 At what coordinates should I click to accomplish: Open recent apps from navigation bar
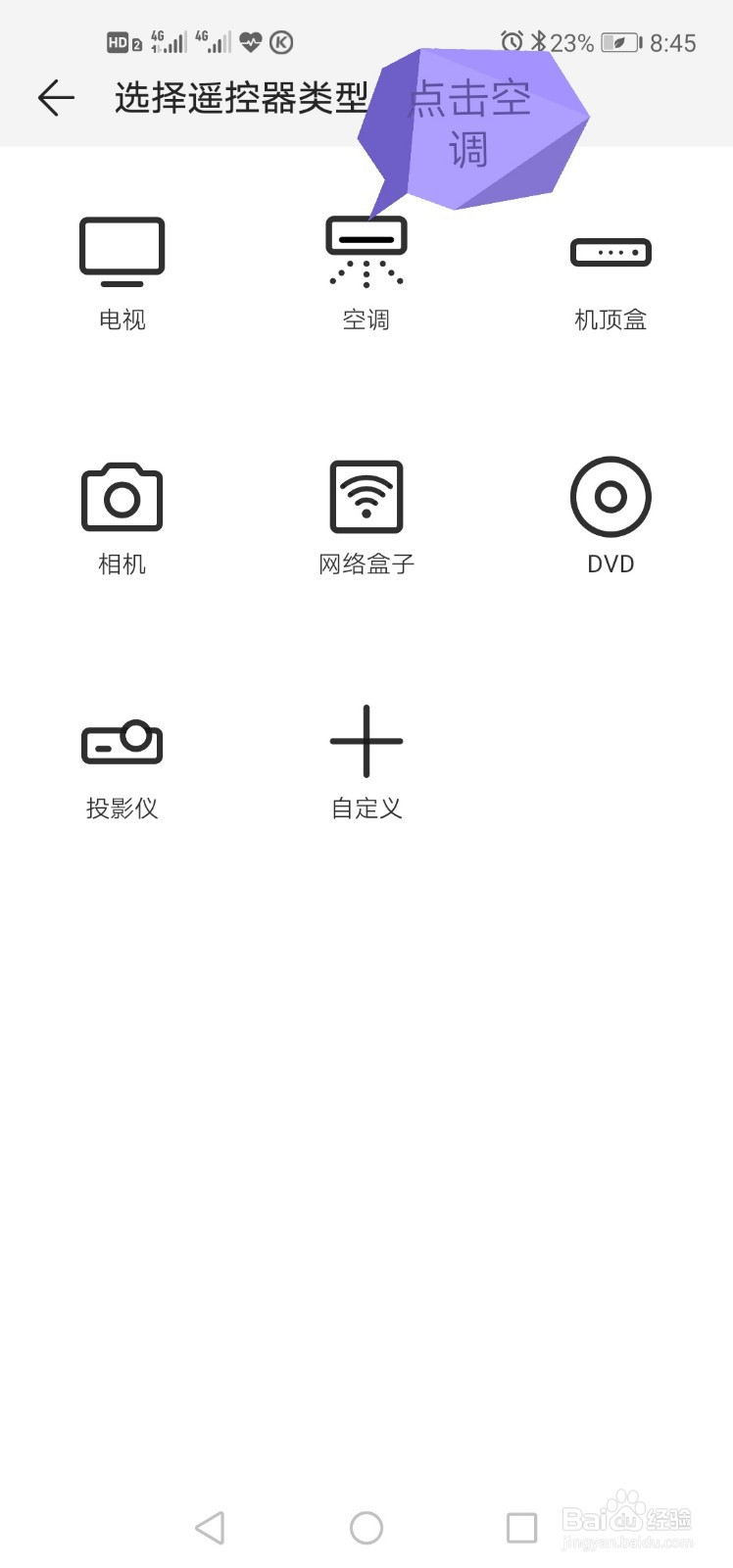(x=521, y=1527)
